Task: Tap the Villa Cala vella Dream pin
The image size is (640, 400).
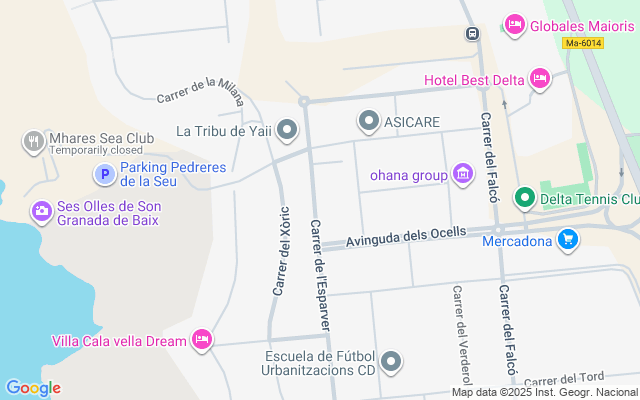Action: [202, 340]
